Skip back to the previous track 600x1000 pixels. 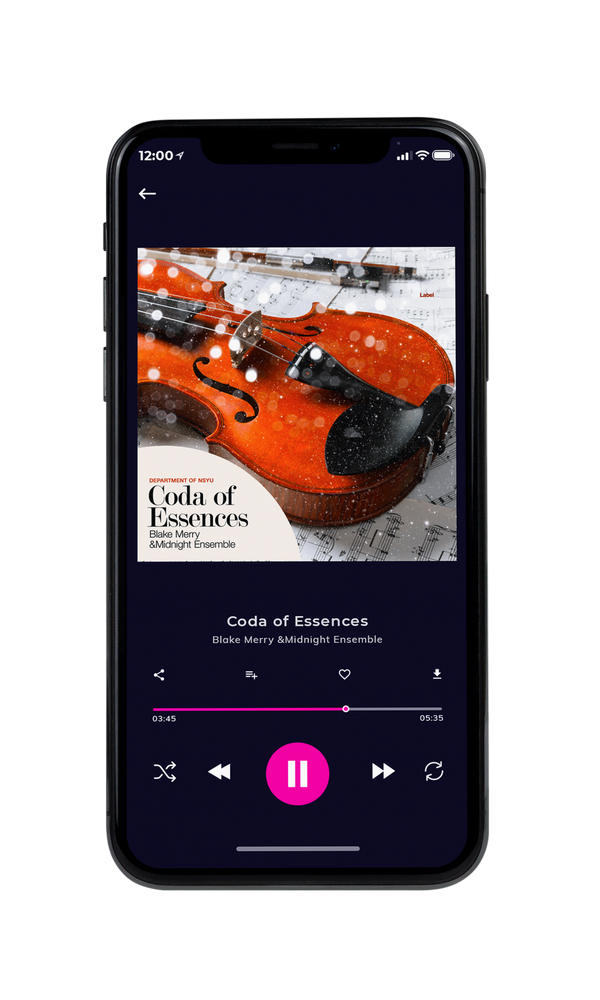[219, 772]
